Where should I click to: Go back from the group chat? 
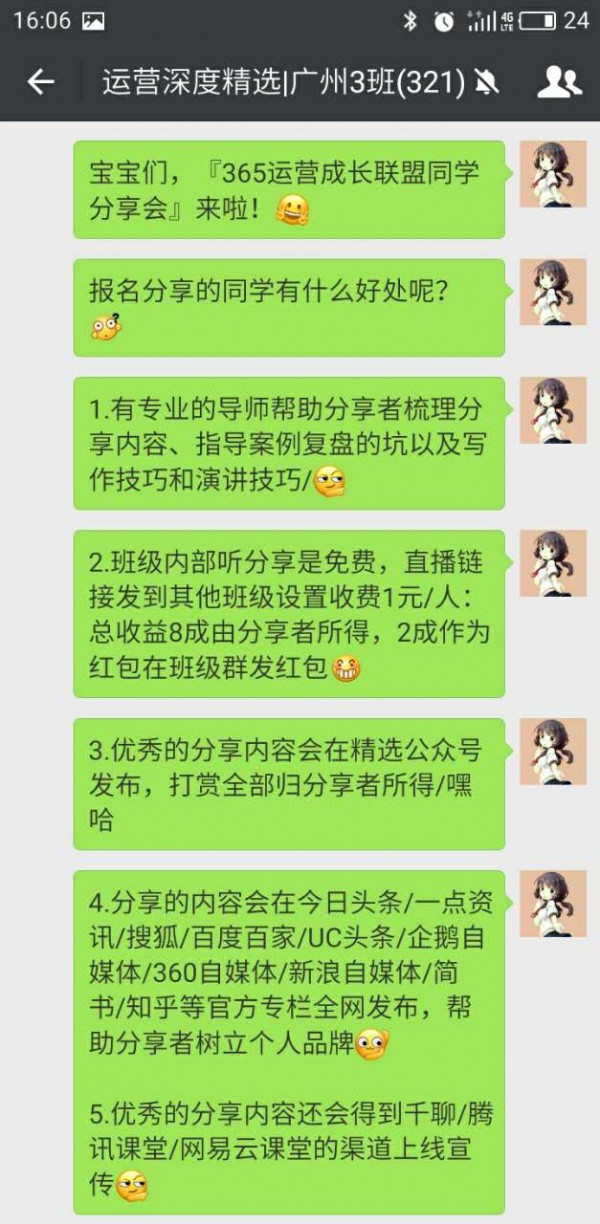click(x=40, y=82)
